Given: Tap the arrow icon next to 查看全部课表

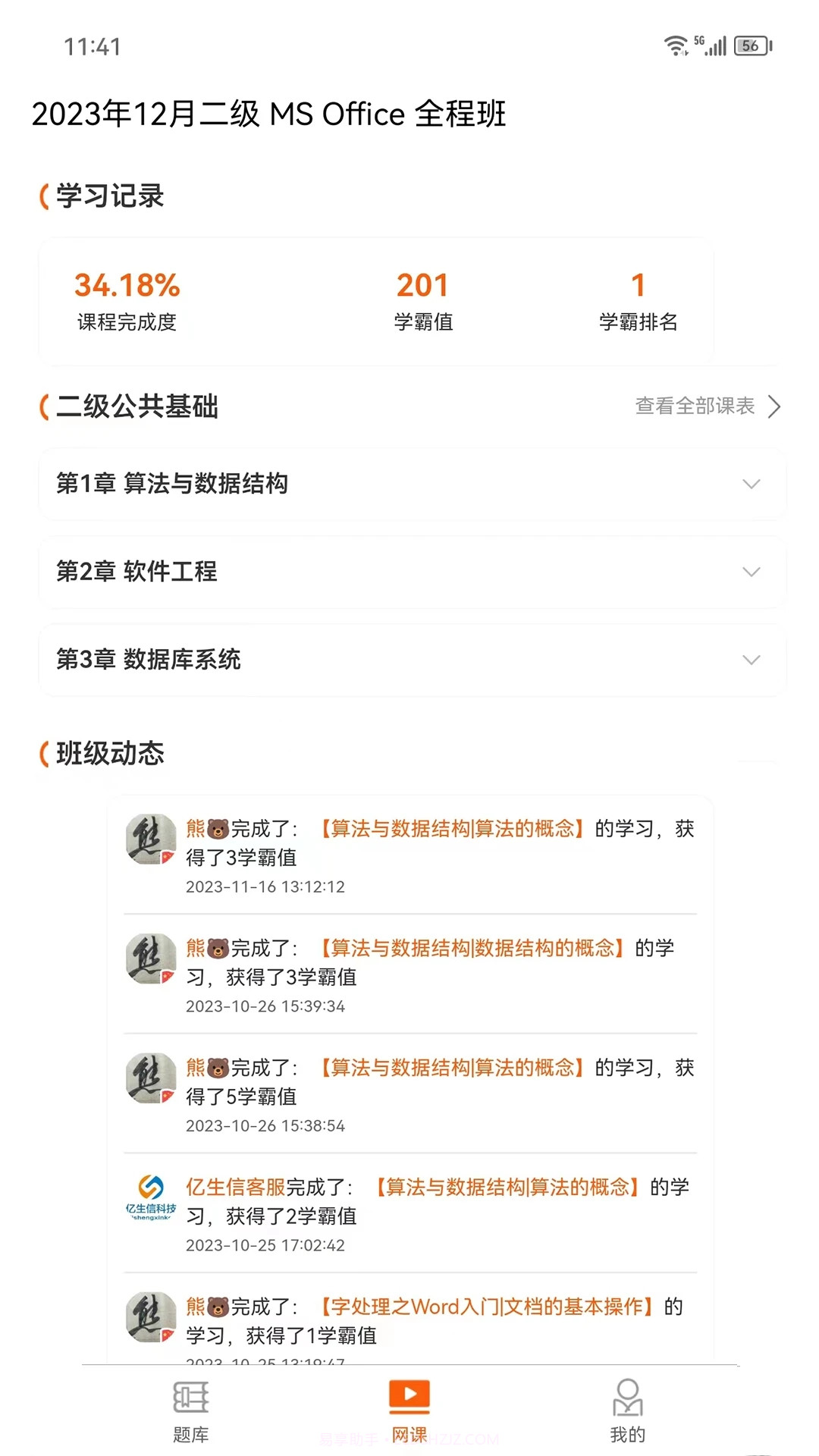Looking at the screenshot, I should click(x=774, y=406).
